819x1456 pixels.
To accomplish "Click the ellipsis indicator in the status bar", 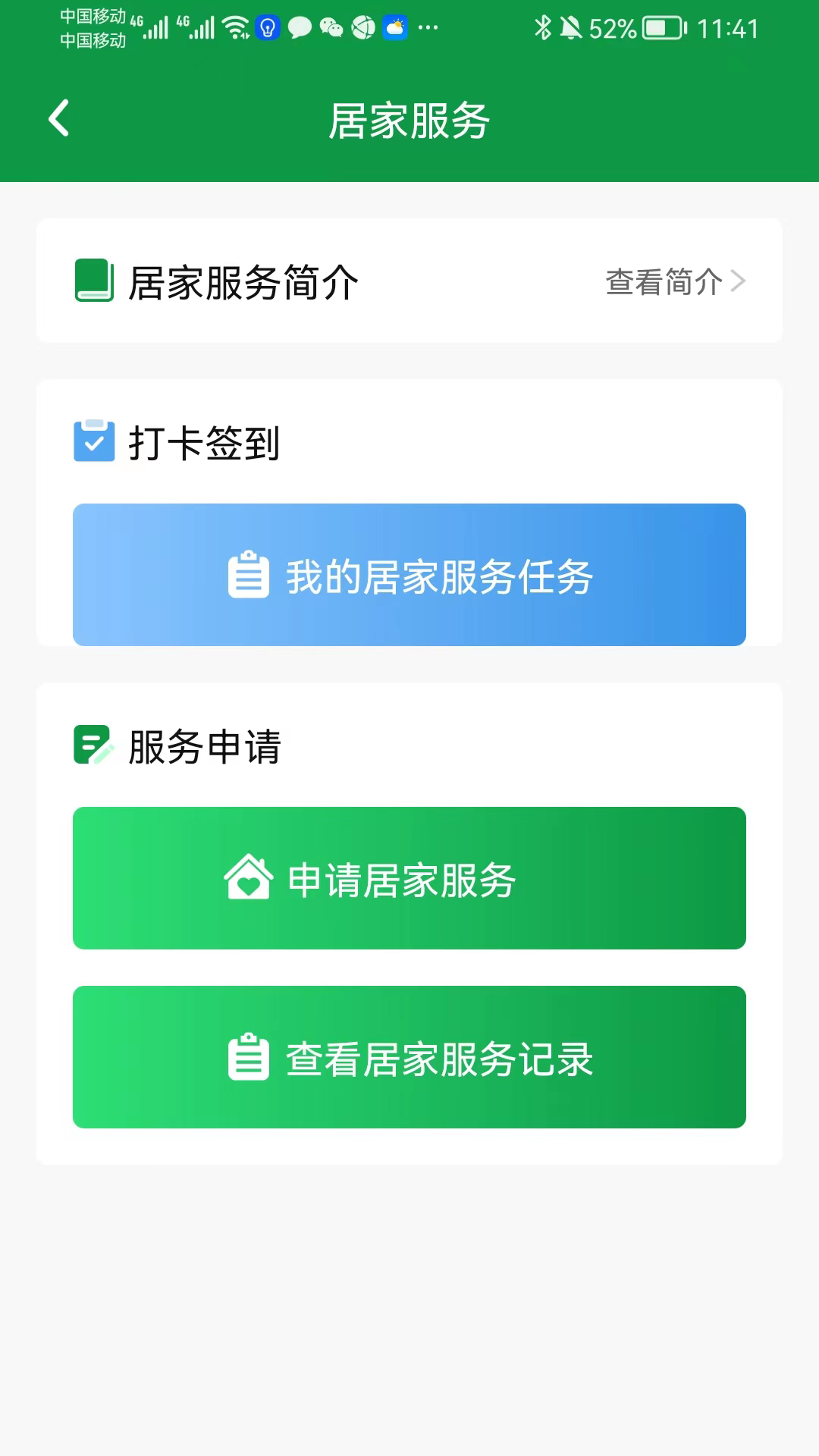I will click(x=427, y=29).
